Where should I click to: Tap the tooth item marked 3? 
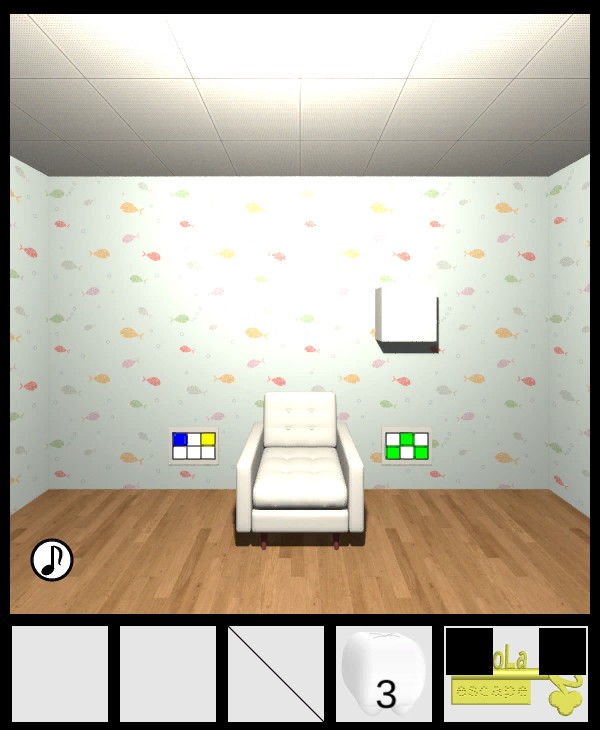point(384,674)
